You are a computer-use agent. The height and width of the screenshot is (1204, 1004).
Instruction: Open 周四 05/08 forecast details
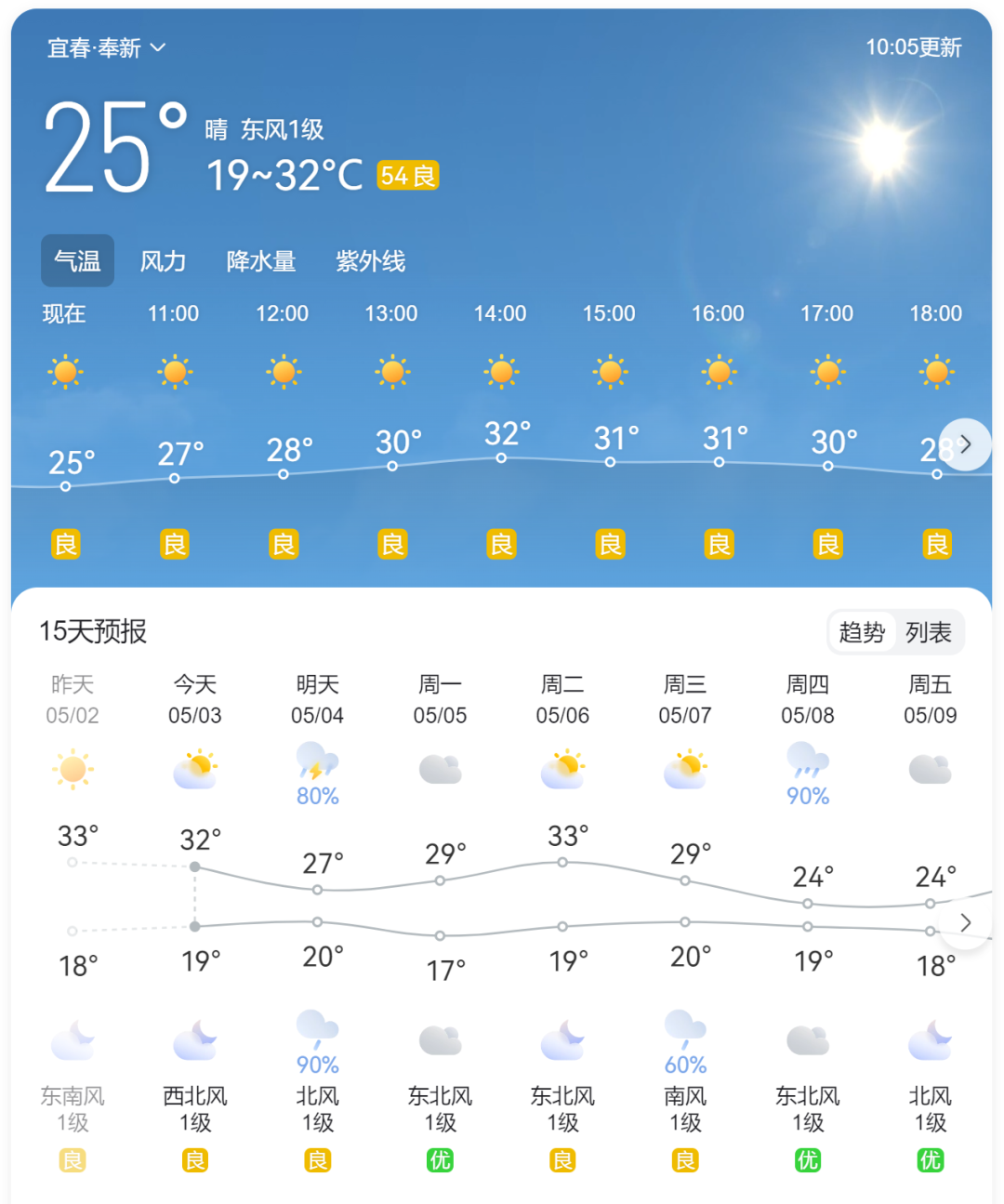pyautogui.click(x=808, y=699)
